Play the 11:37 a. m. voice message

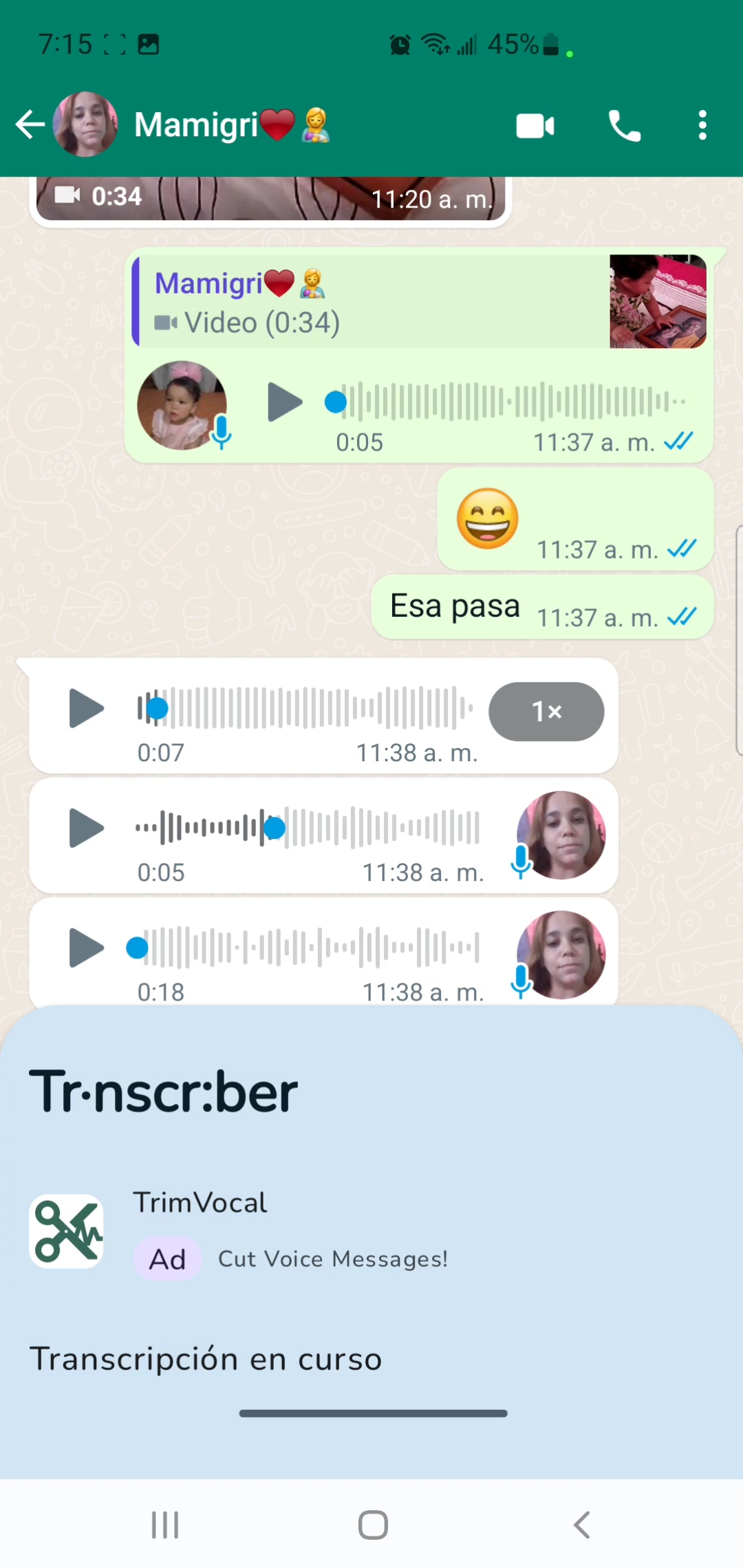(x=284, y=402)
